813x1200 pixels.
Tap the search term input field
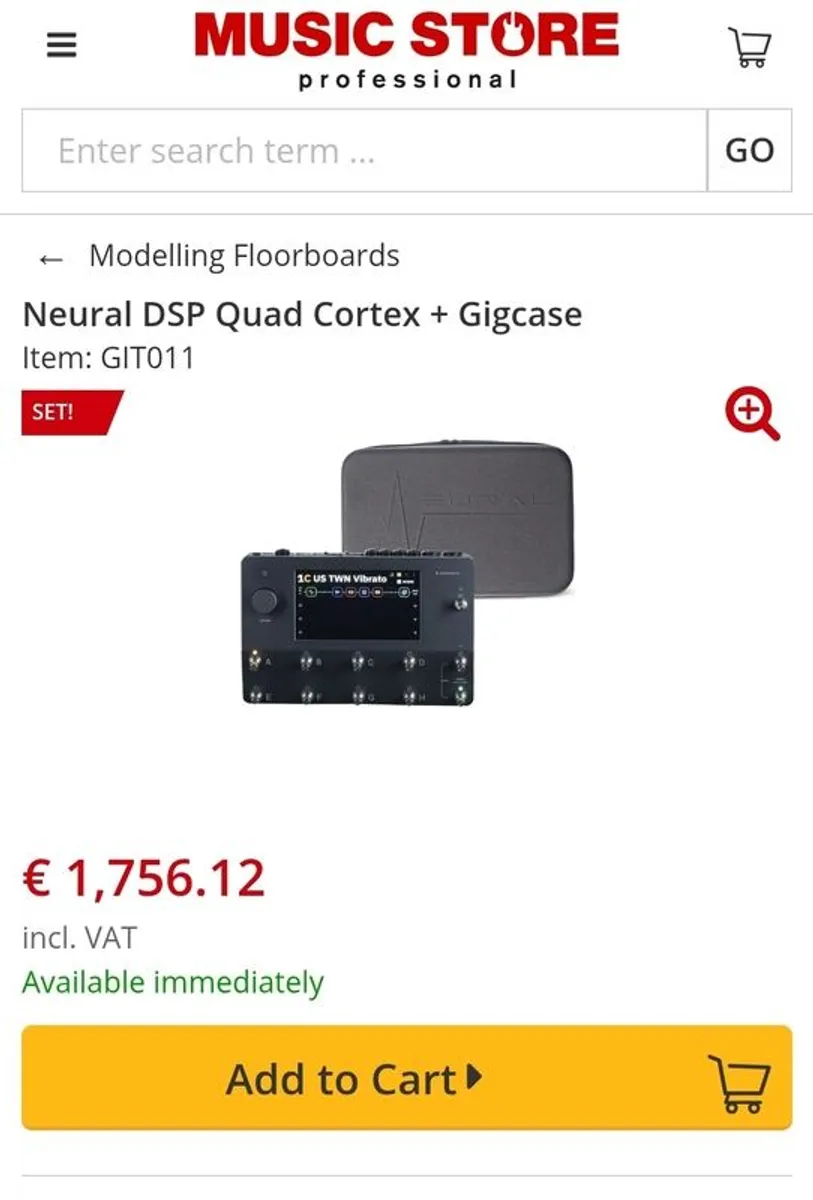click(365, 151)
